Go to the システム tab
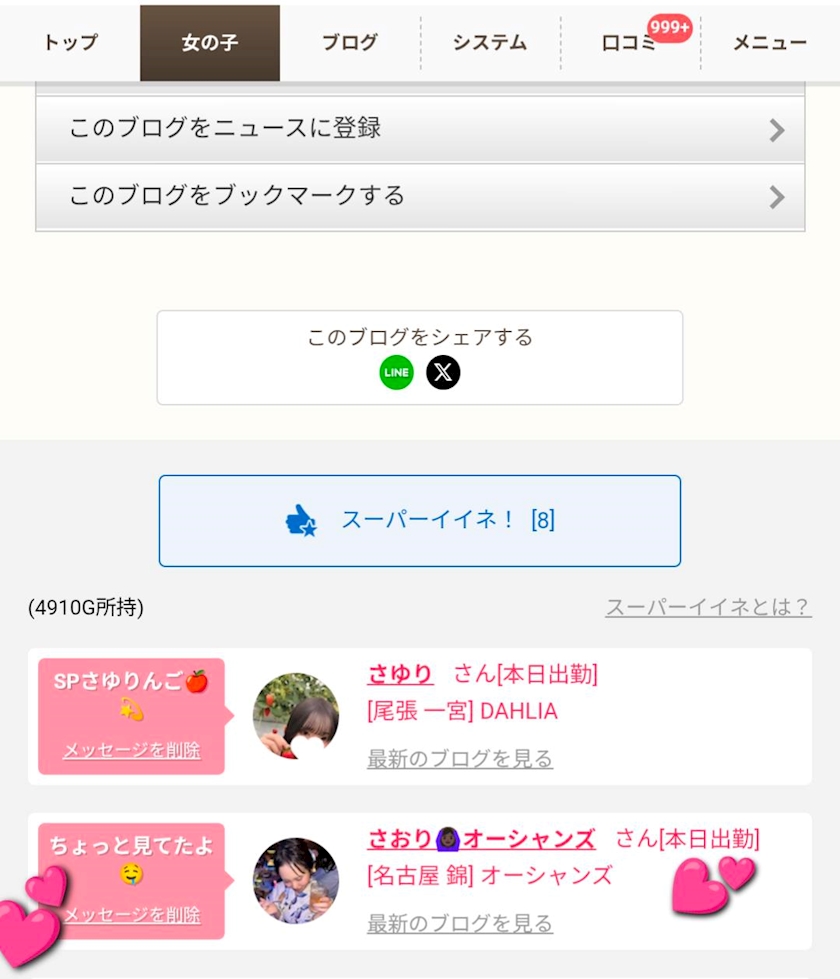This screenshot has width=840, height=979. [x=490, y=42]
